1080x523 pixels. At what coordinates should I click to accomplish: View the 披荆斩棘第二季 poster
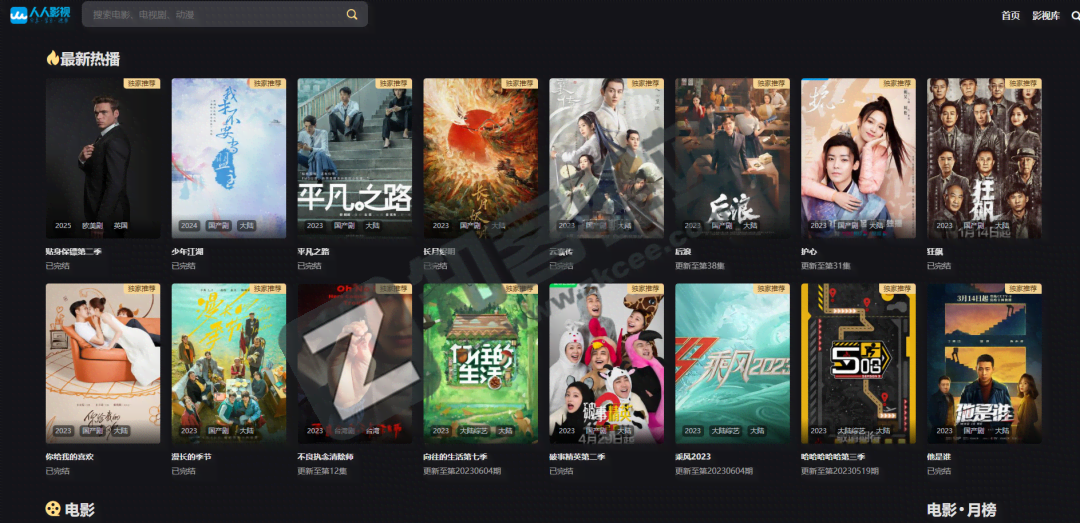point(606,363)
